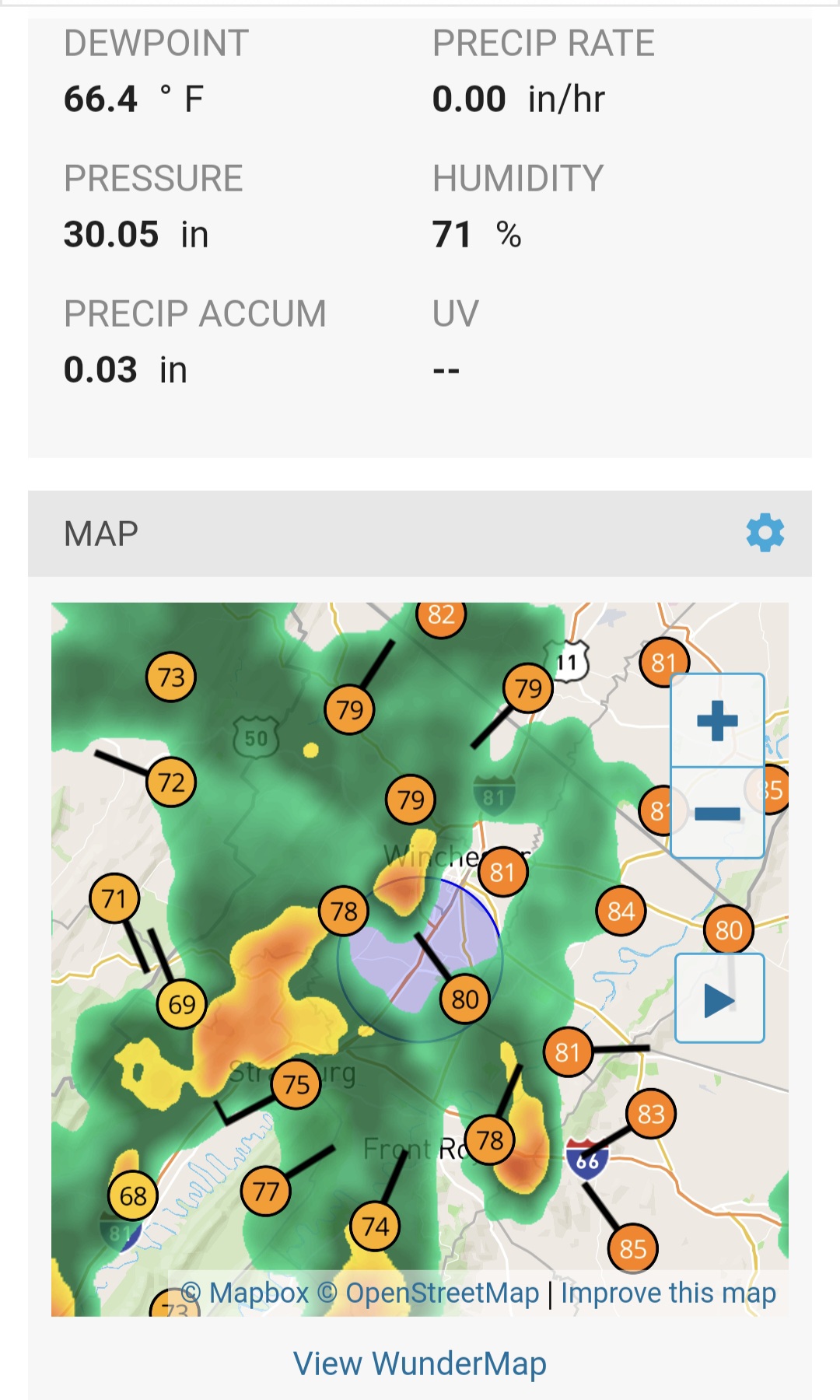
Task: Open the View WunderMap link
Action: click(x=420, y=1363)
